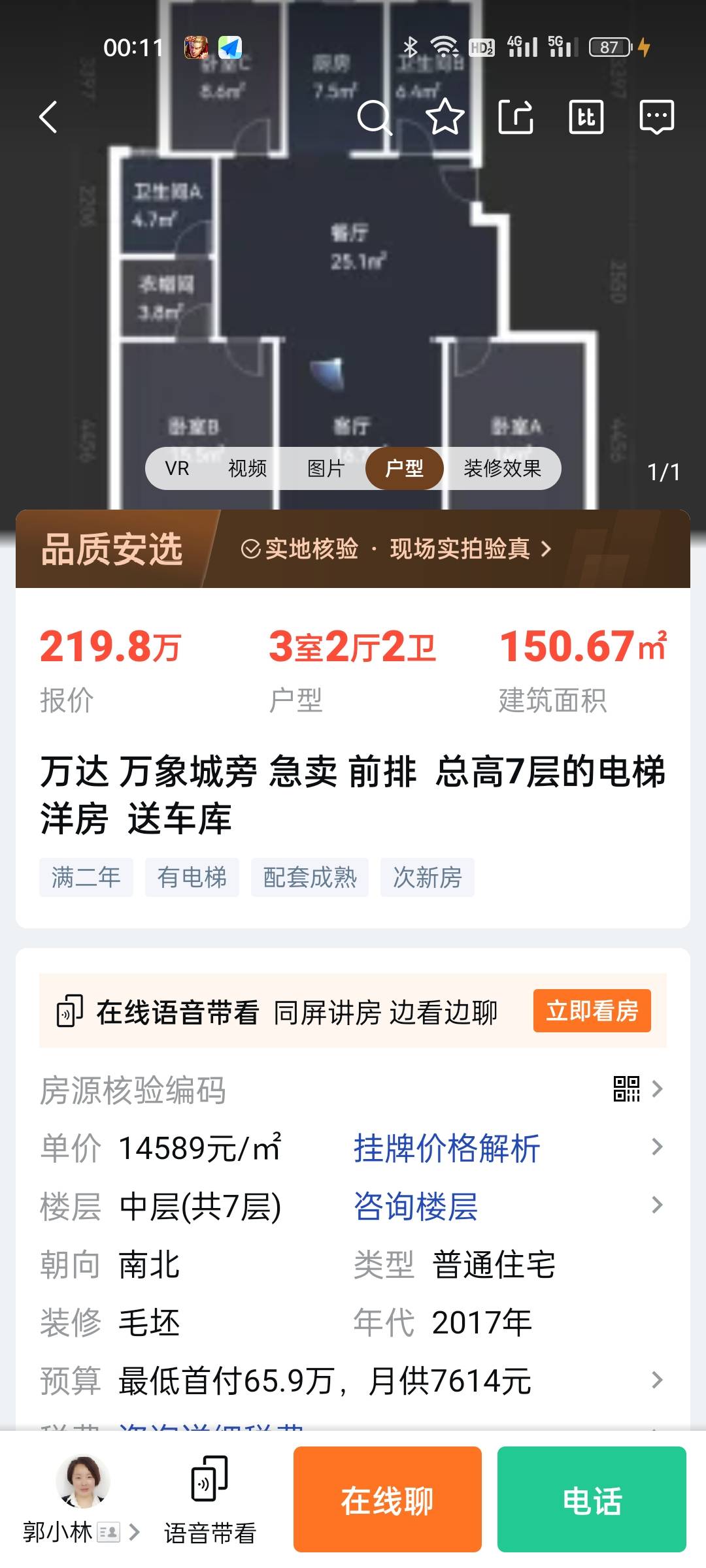Tap 咨询楼层 link

(x=416, y=1206)
